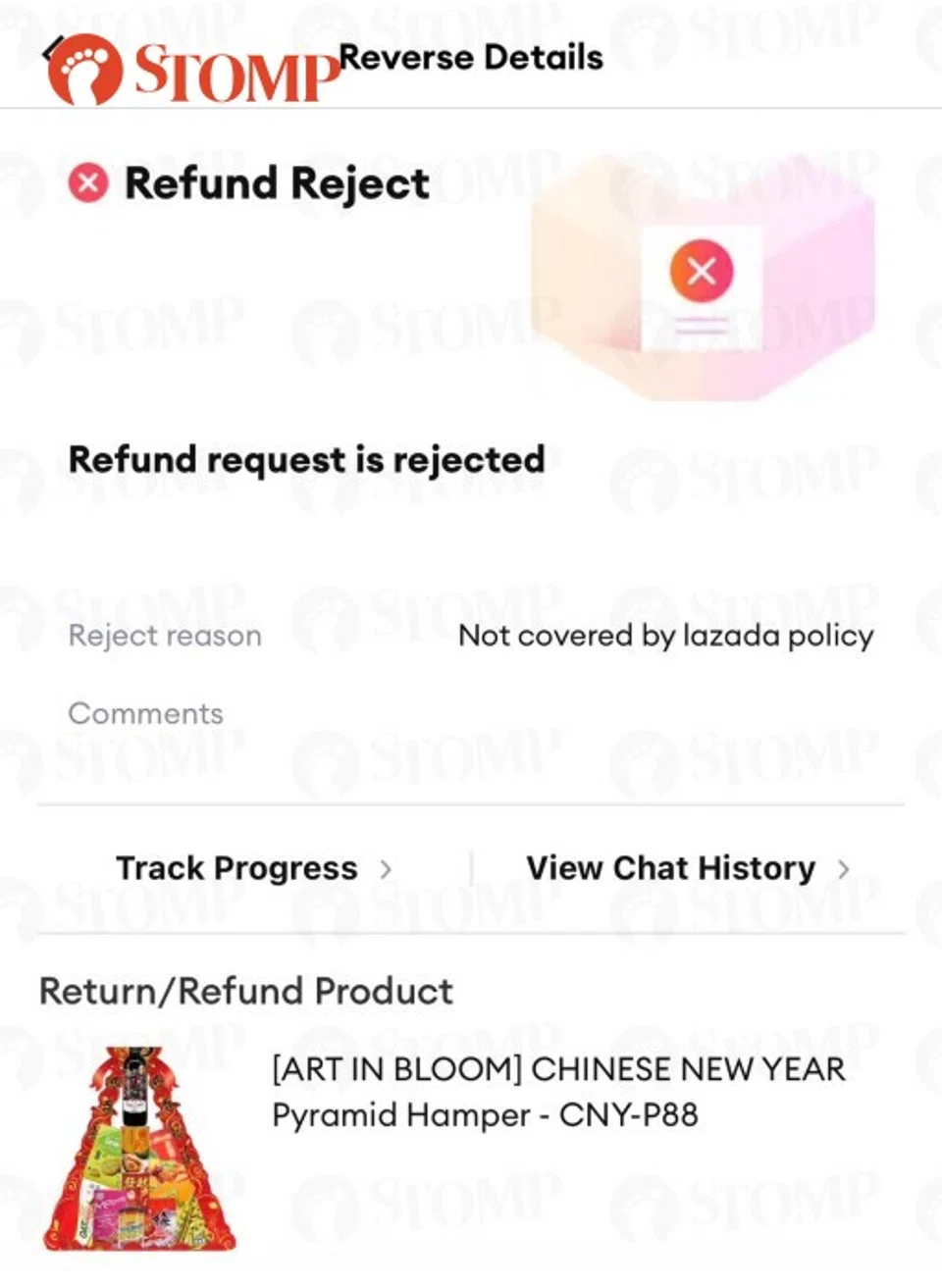Go back from Reverse Details
942x1288 pixels.
tap(53, 50)
